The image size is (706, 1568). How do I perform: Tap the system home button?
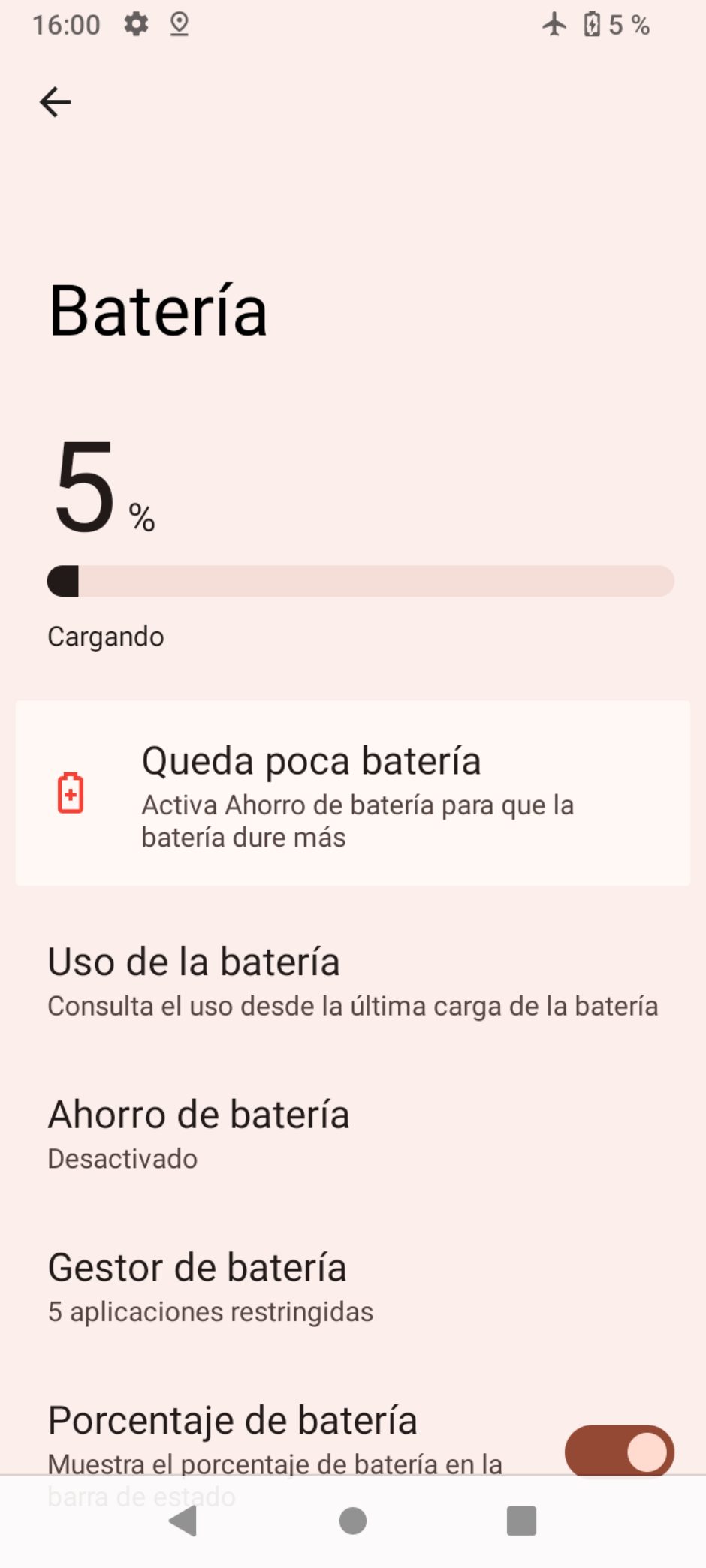click(353, 1521)
